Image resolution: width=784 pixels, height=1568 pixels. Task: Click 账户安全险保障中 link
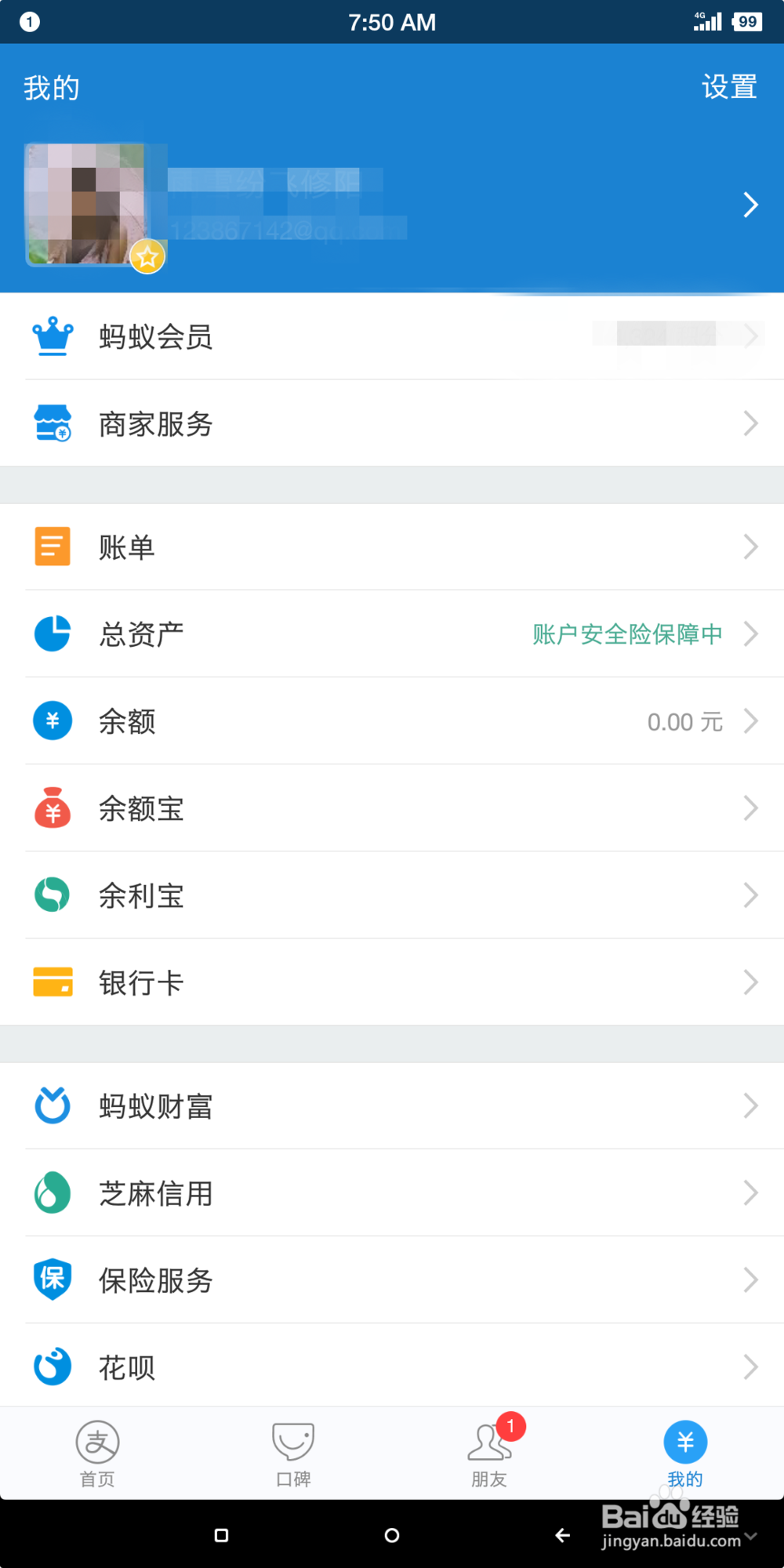pyautogui.click(x=626, y=633)
